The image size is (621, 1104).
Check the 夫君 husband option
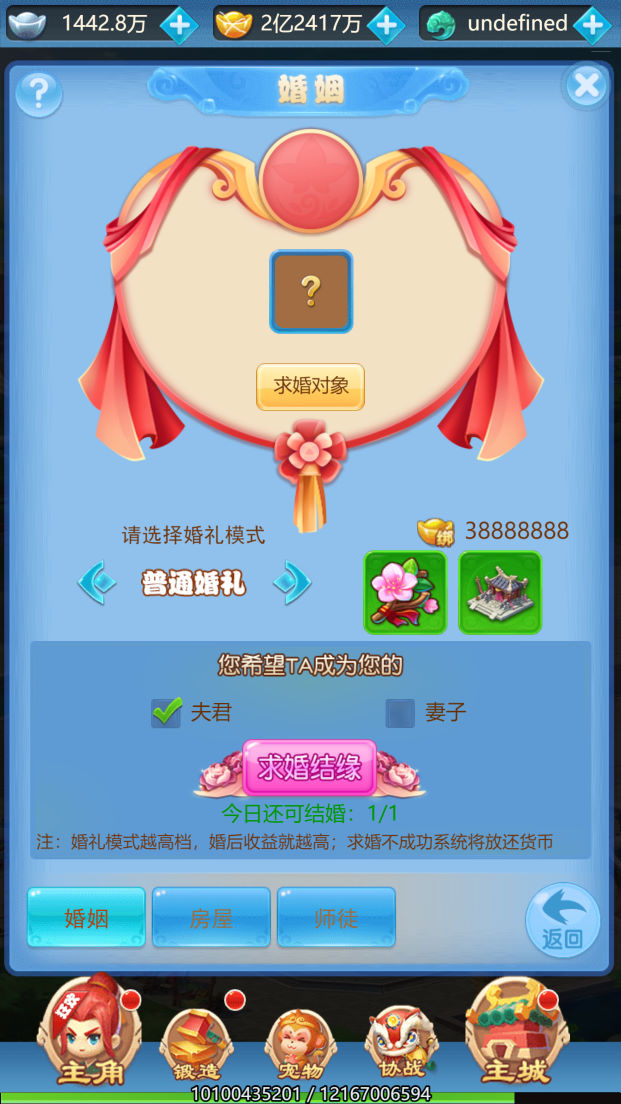coord(166,713)
